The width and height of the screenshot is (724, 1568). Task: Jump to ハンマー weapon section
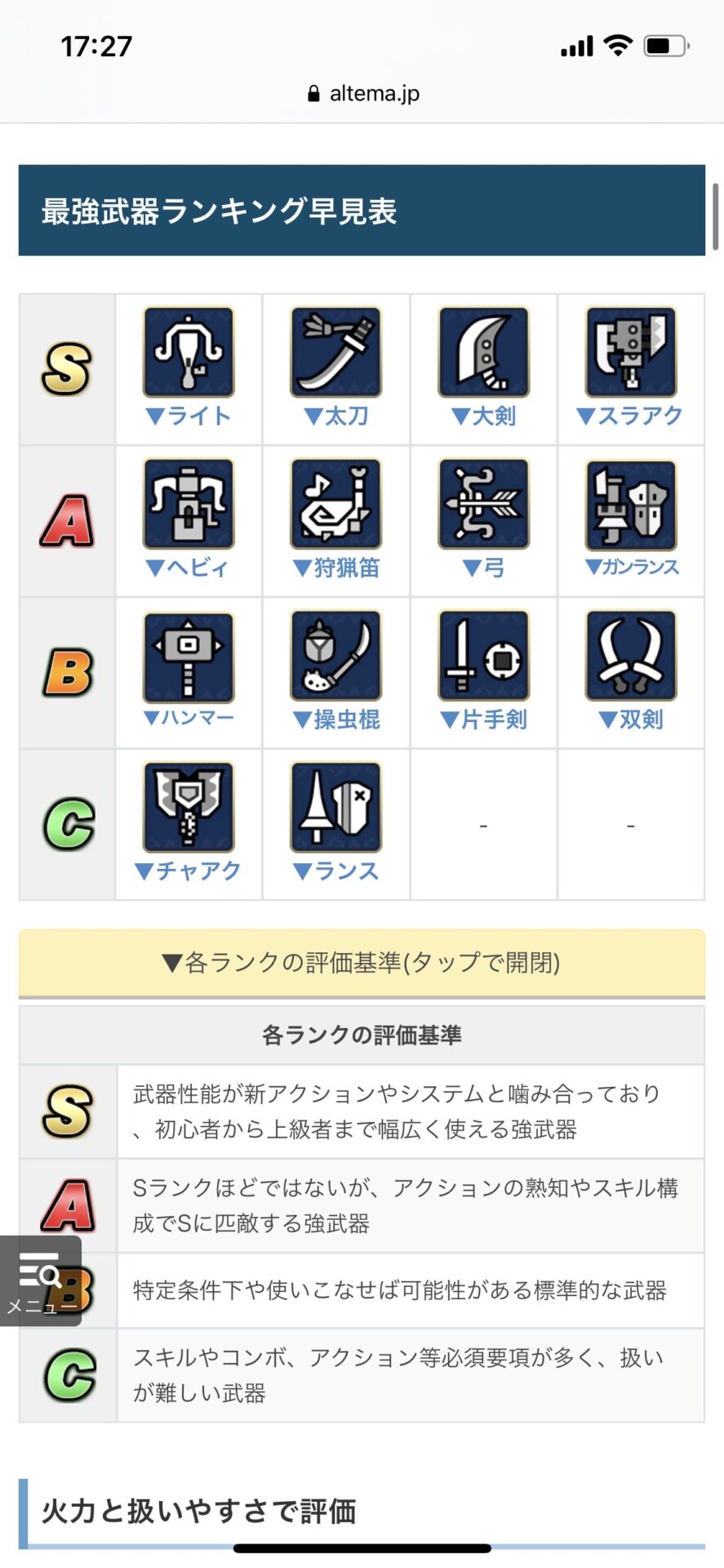(x=189, y=718)
